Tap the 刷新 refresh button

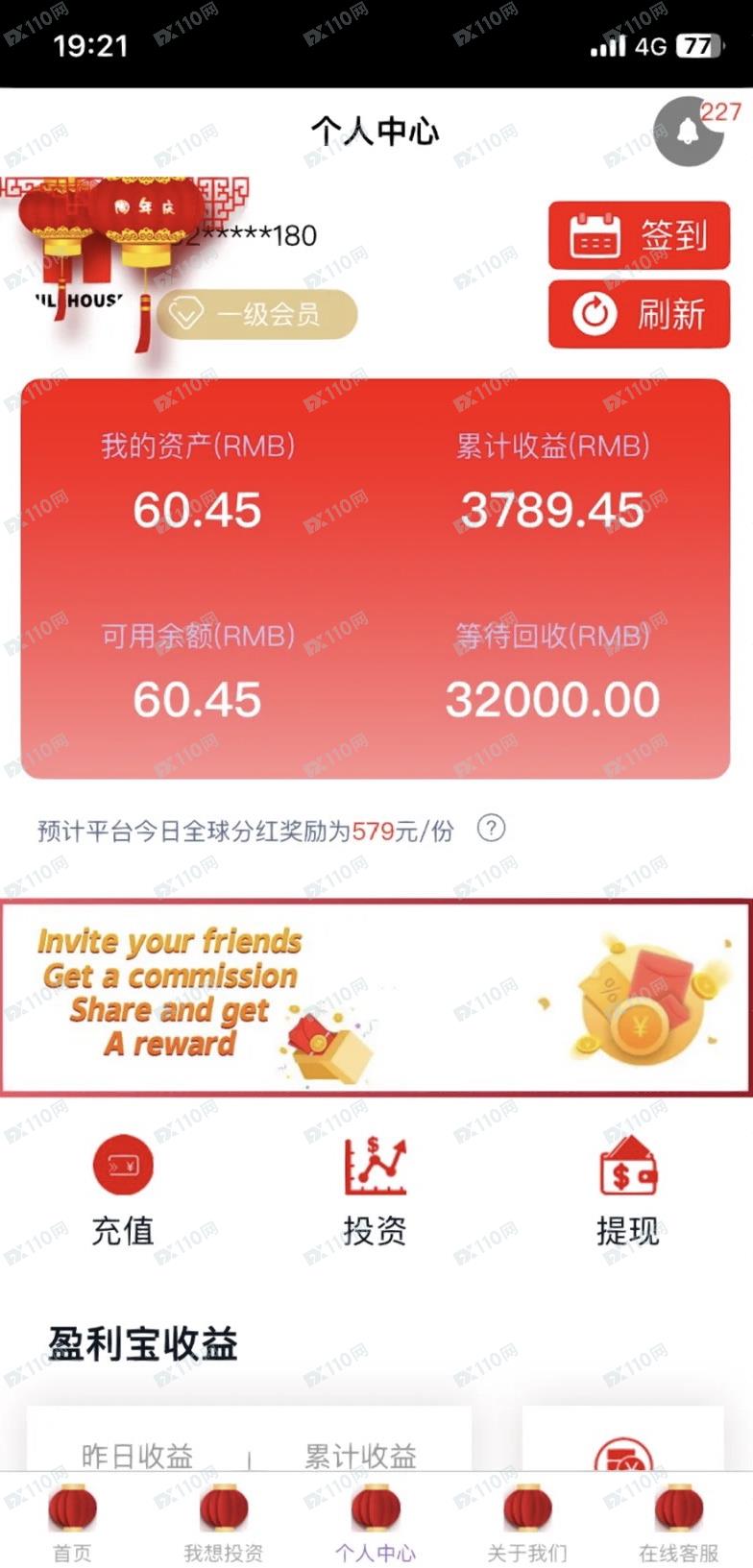[x=639, y=314]
